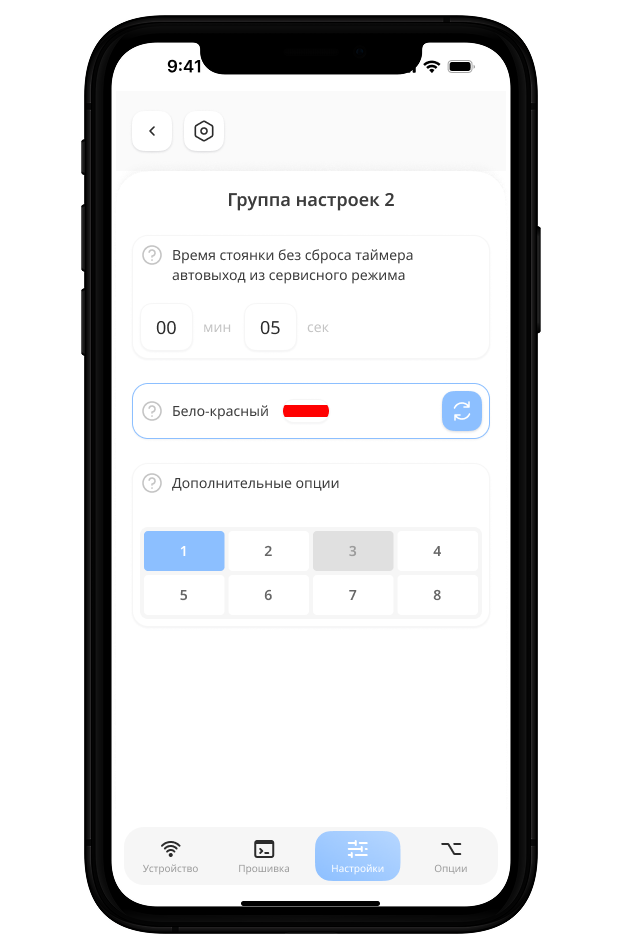This screenshot has width=622, height=949.
Task: Select additional option 4
Action: 437,551
